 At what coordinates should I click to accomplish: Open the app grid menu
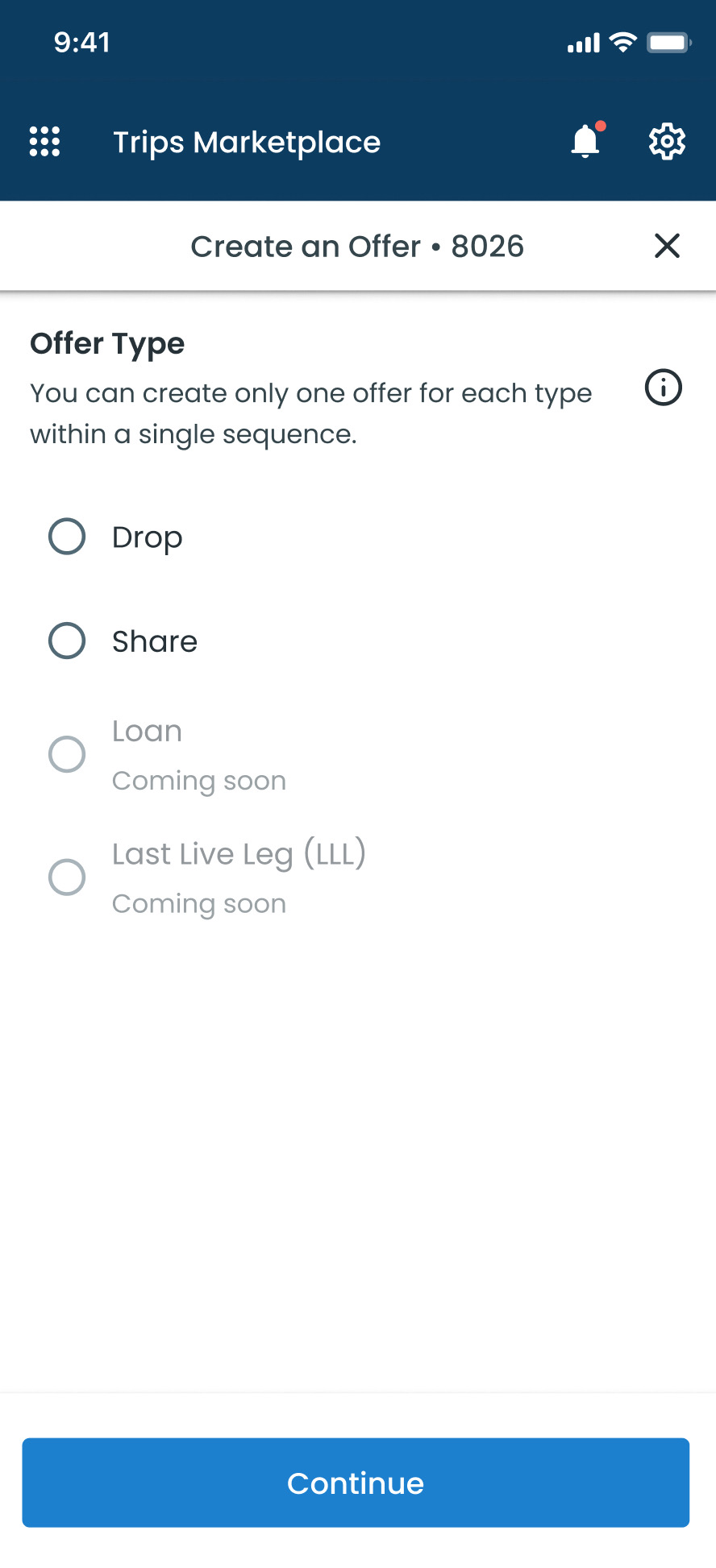(x=44, y=142)
